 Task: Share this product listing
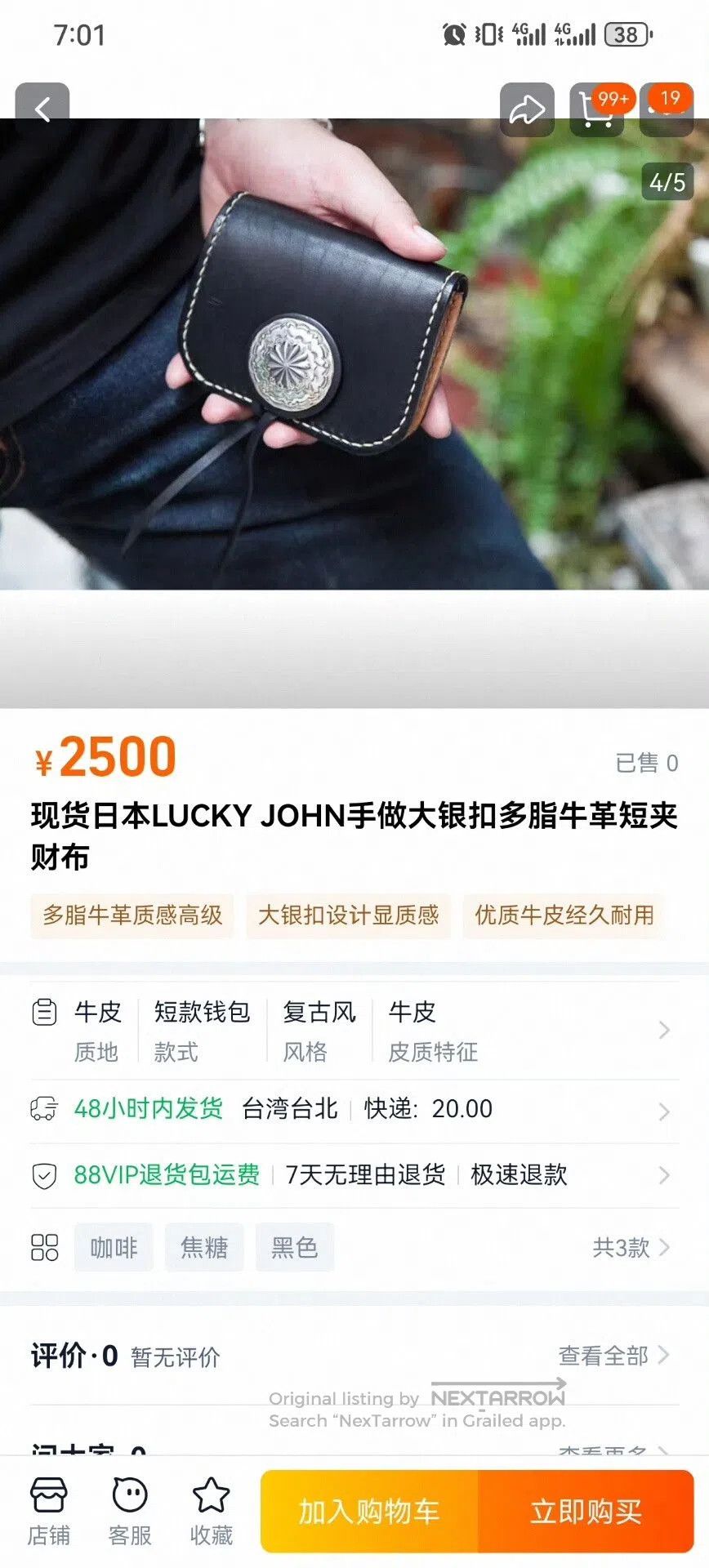[527, 109]
